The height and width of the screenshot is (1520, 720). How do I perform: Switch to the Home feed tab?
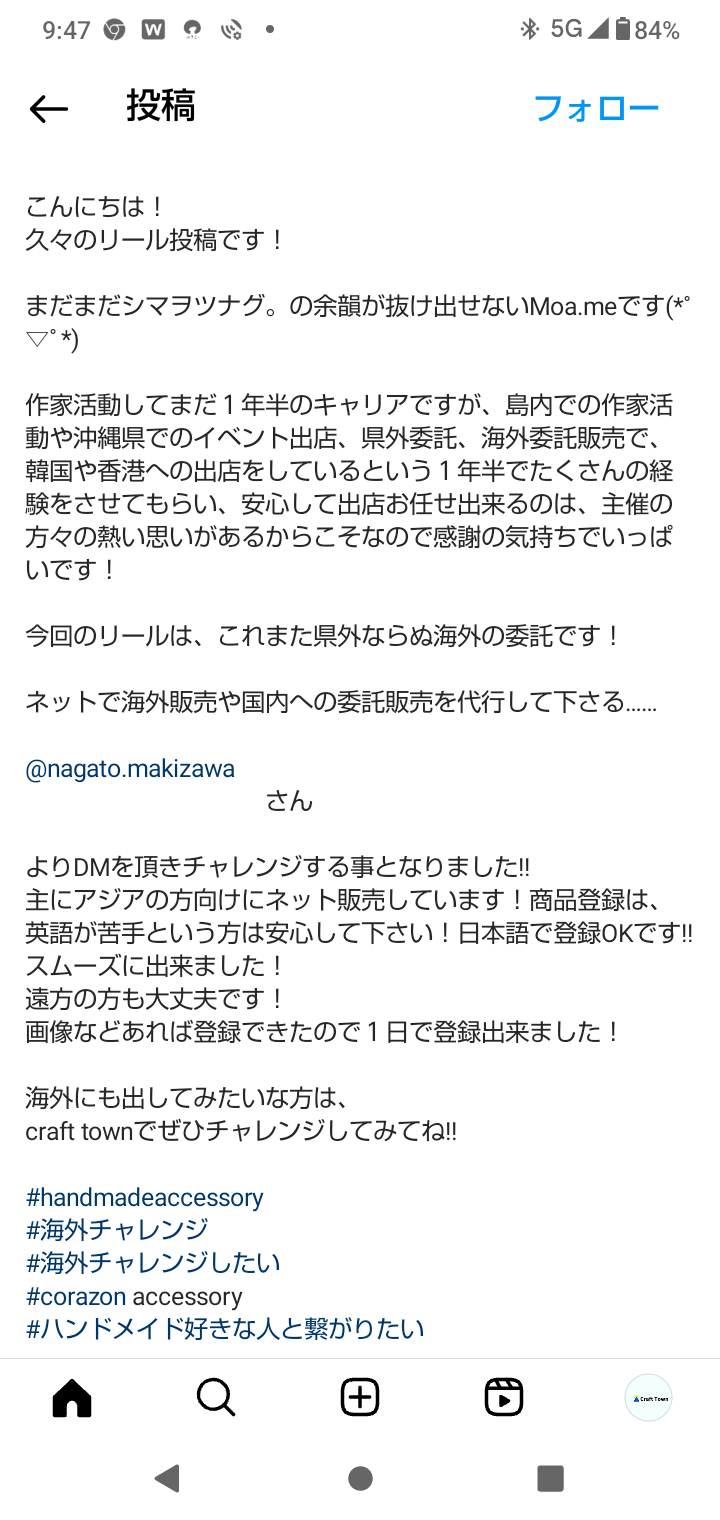point(72,1397)
